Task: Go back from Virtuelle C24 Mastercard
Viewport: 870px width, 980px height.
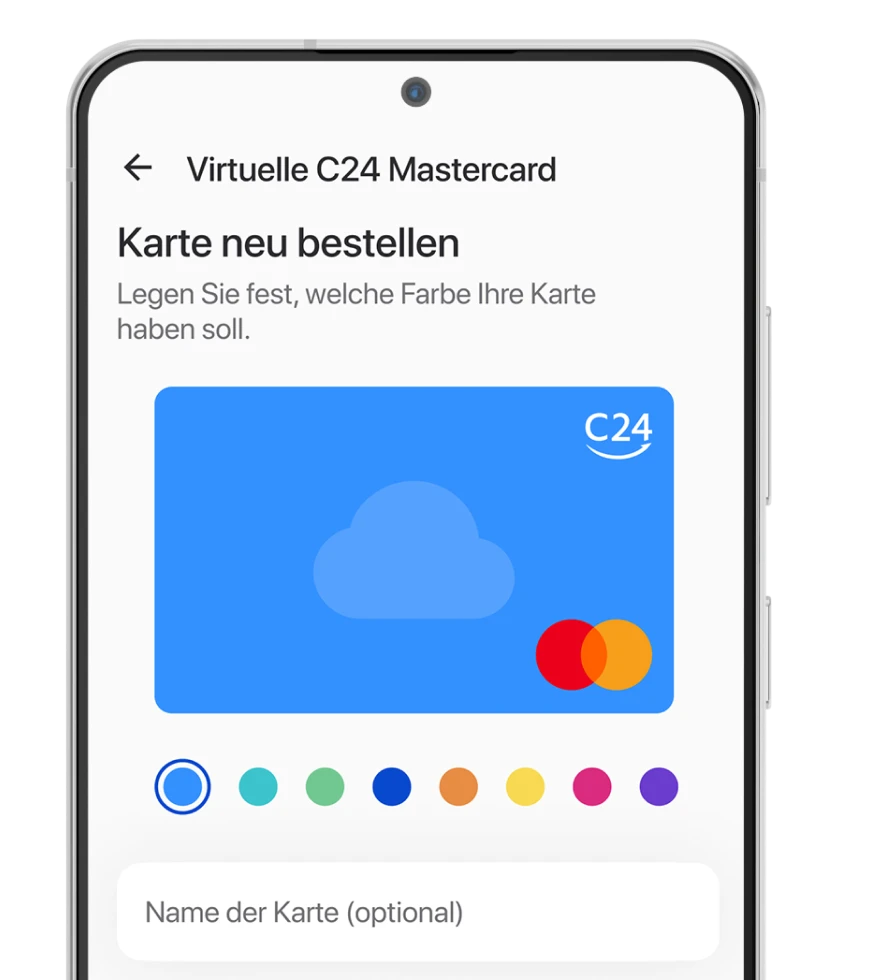Action: coord(138,168)
